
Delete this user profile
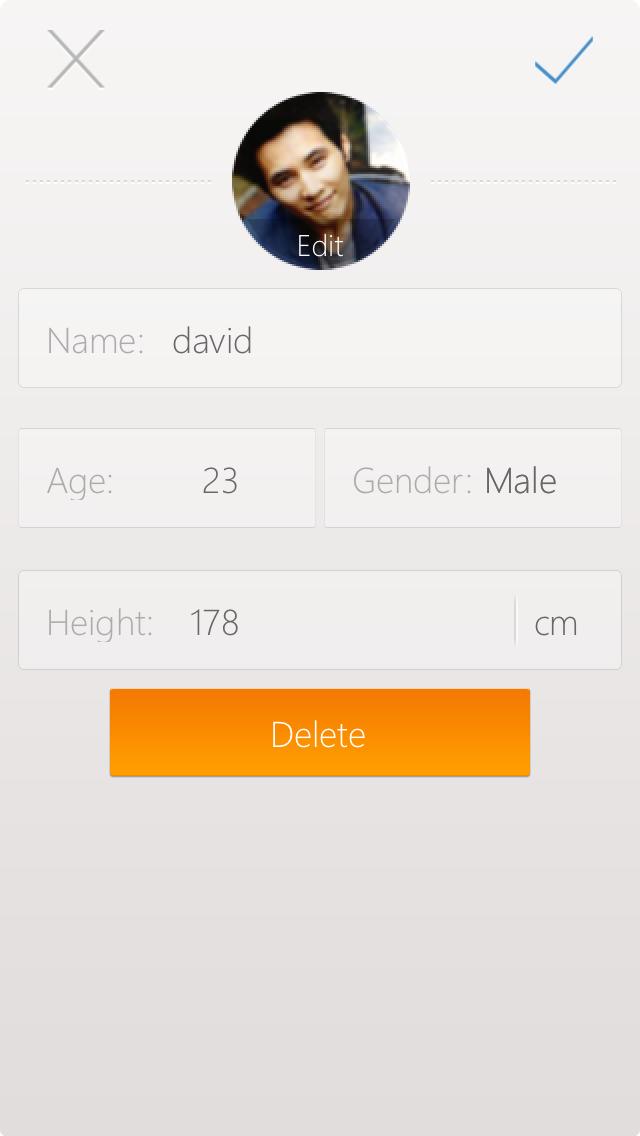320,733
